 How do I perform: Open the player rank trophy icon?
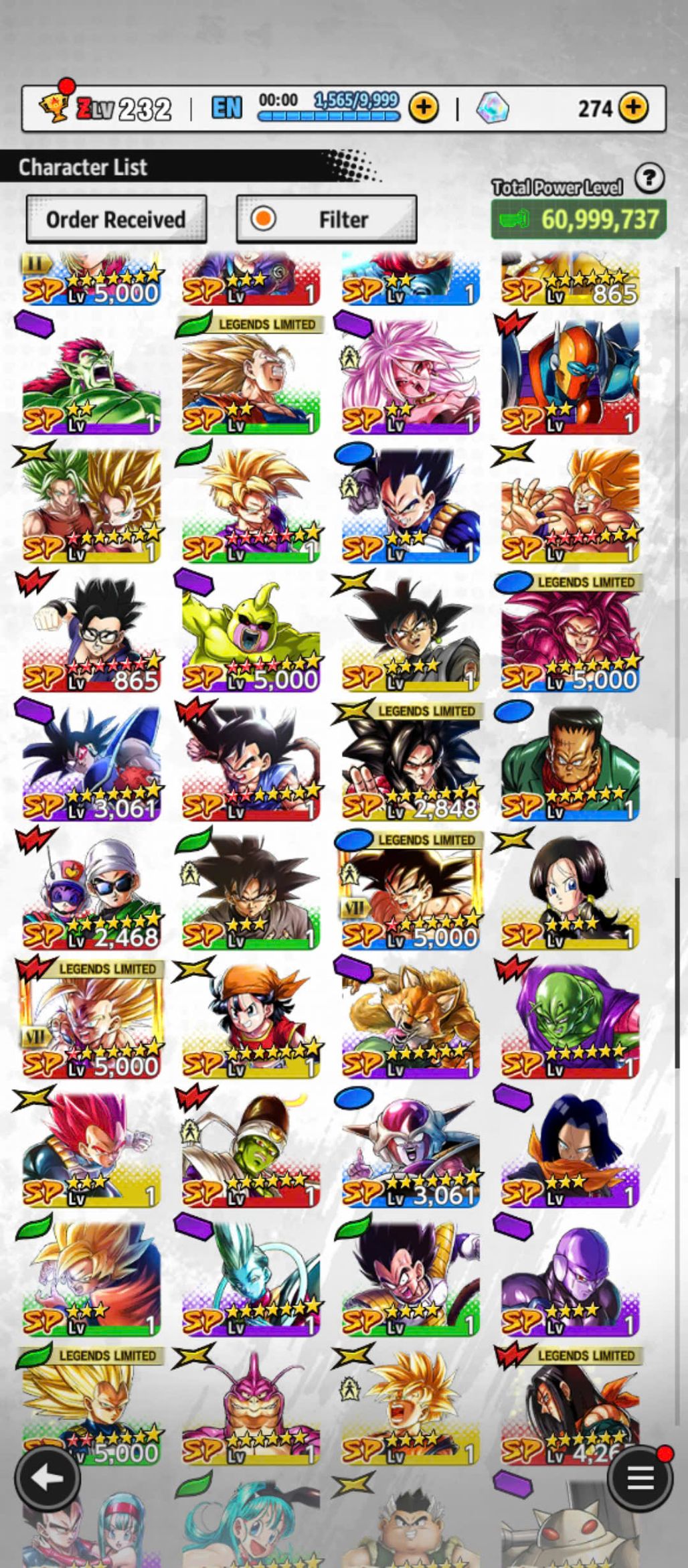tap(56, 105)
